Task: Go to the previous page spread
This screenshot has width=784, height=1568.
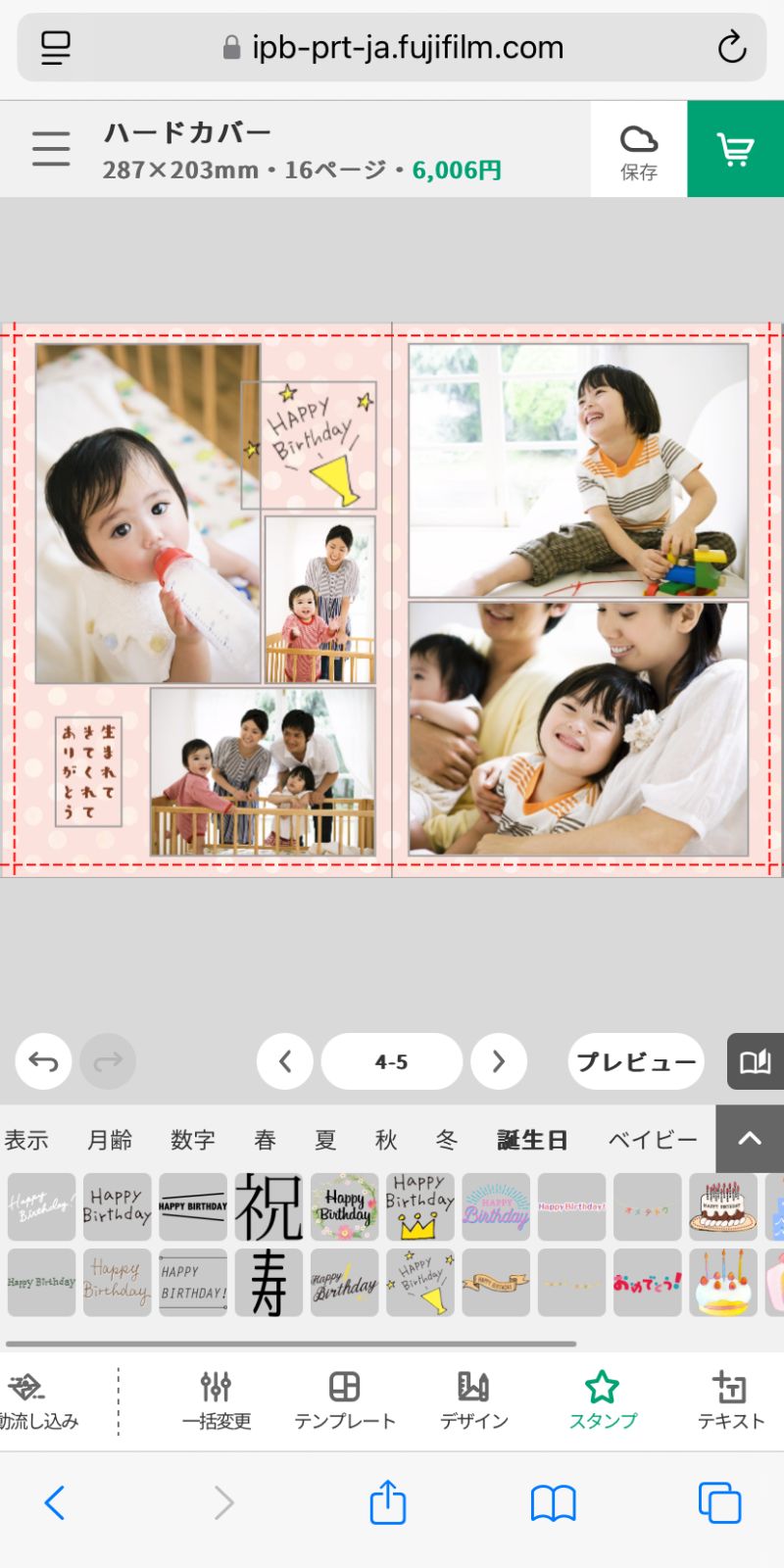Action: [x=285, y=1061]
